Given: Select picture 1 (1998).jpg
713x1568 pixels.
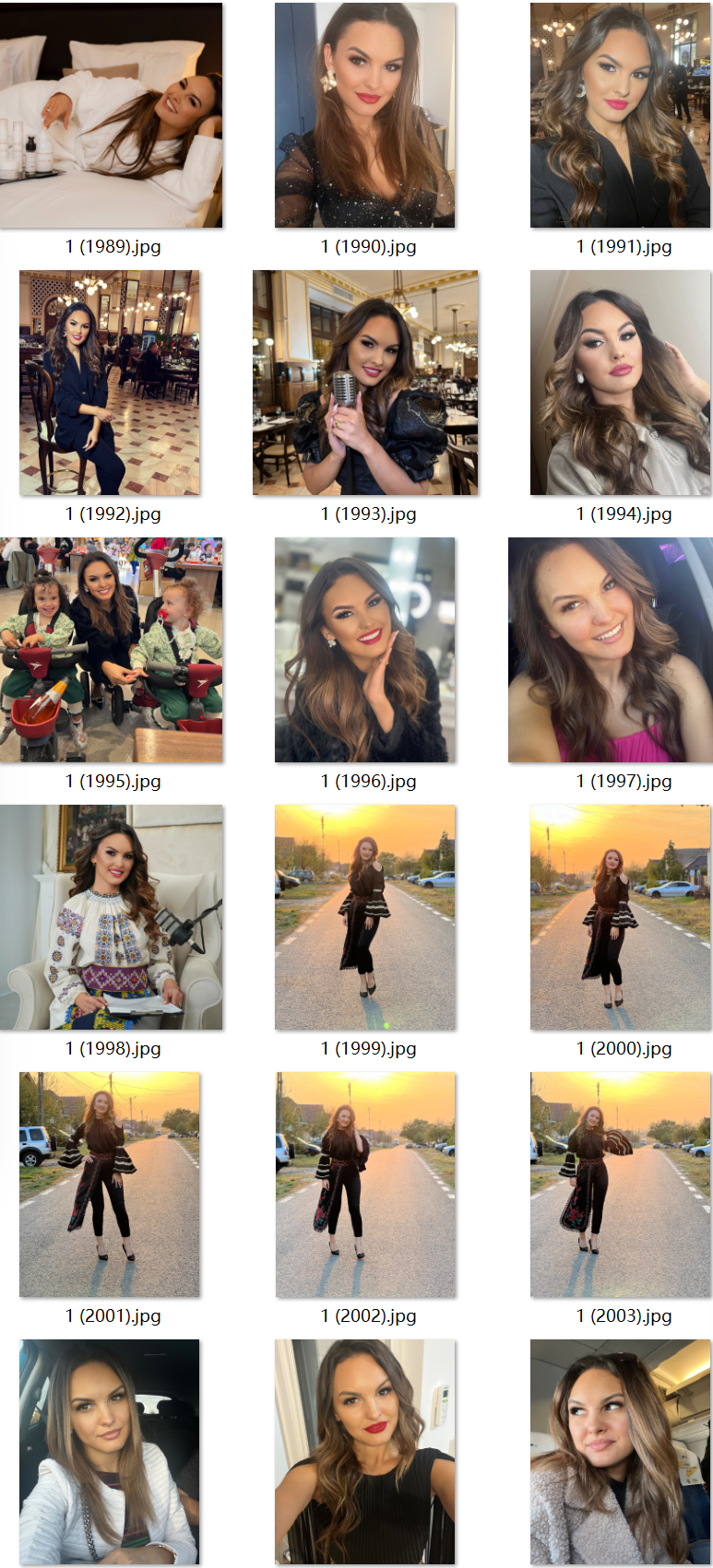Looking at the screenshot, I should click(x=111, y=917).
